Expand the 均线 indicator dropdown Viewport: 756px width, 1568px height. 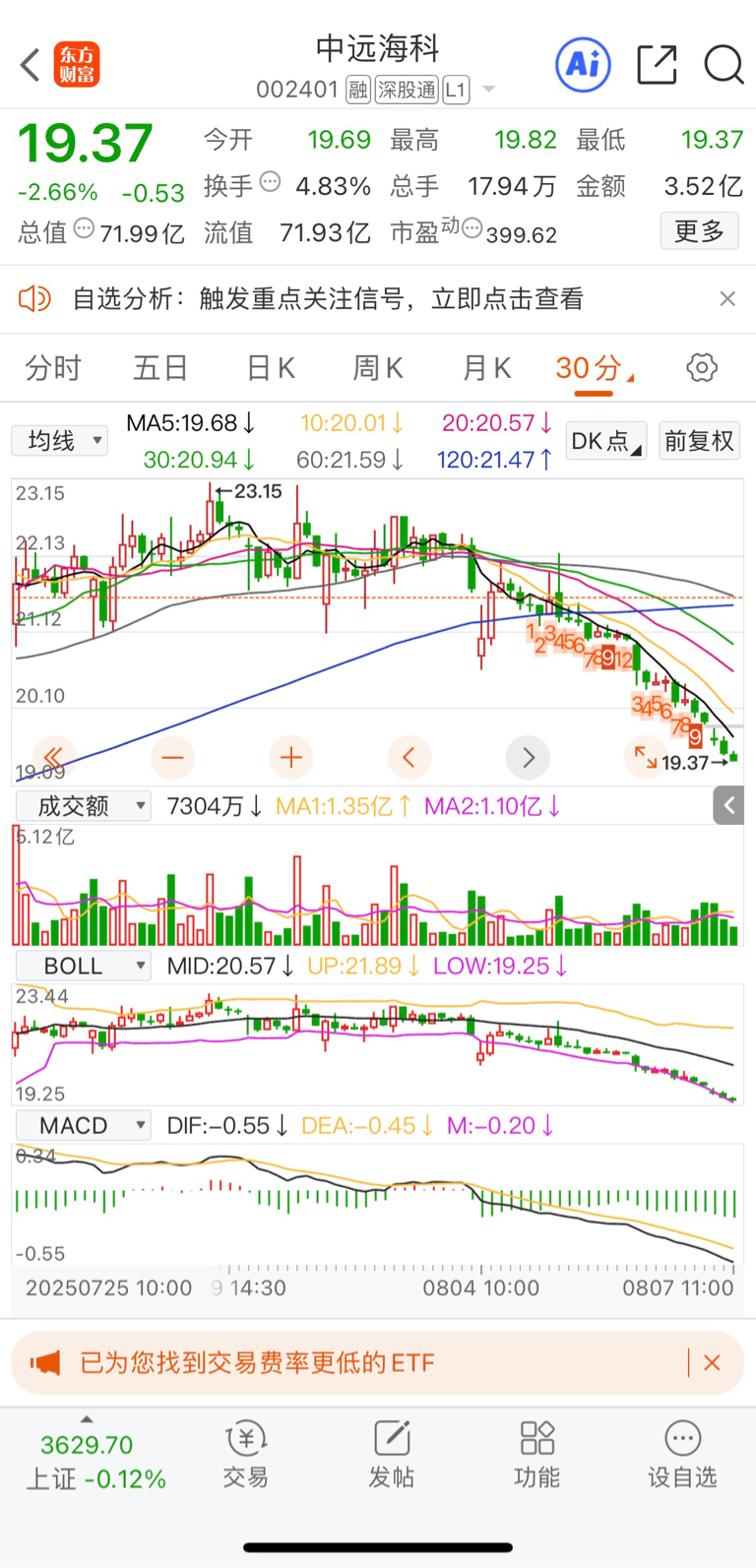click(x=60, y=441)
